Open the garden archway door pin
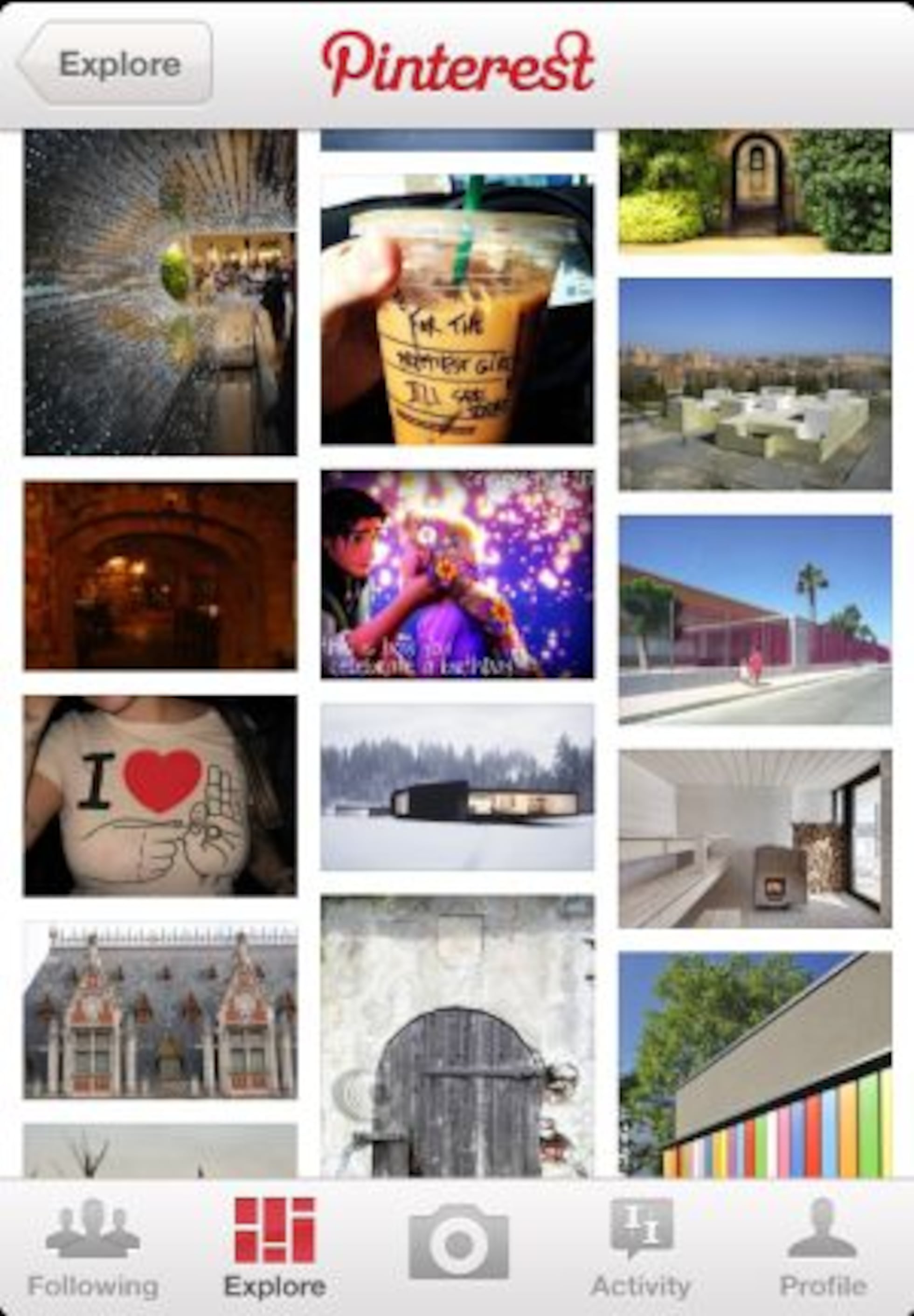The width and height of the screenshot is (914, 1316). (x=755, y=191)
